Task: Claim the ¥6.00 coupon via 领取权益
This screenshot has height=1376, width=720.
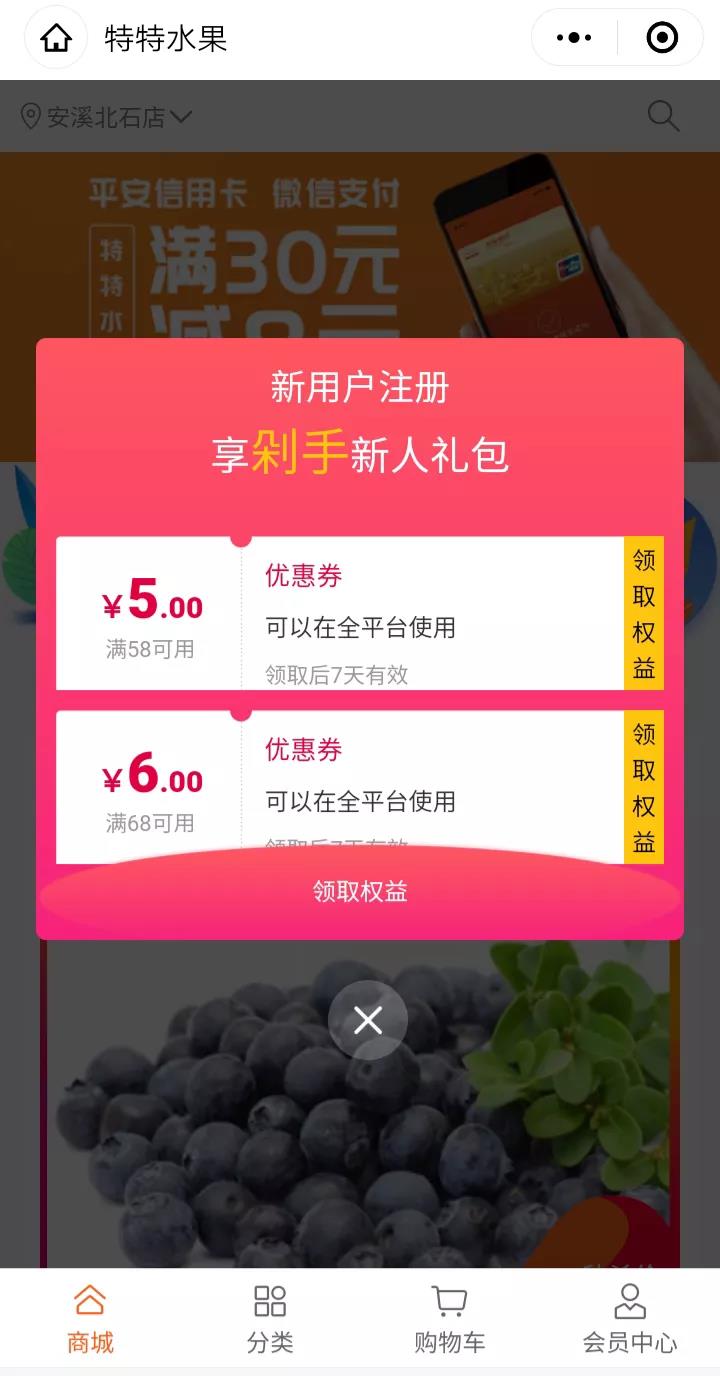Action: coord(643,787)
